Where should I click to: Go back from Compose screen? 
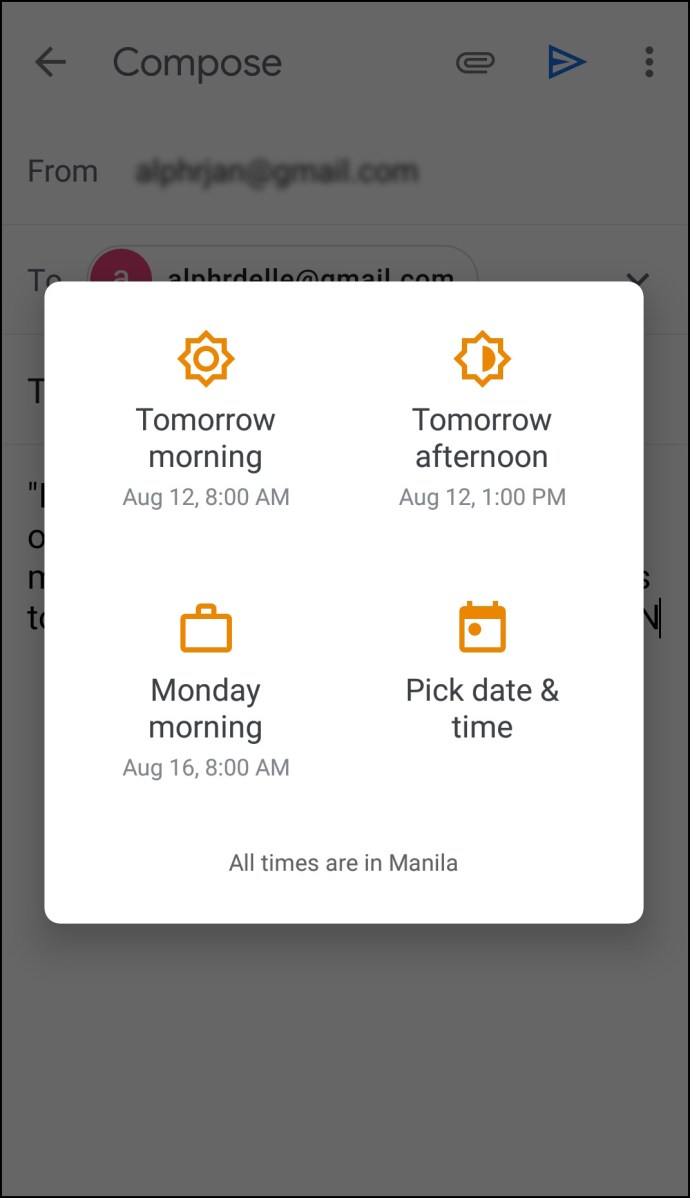click(x=50, y=63)
